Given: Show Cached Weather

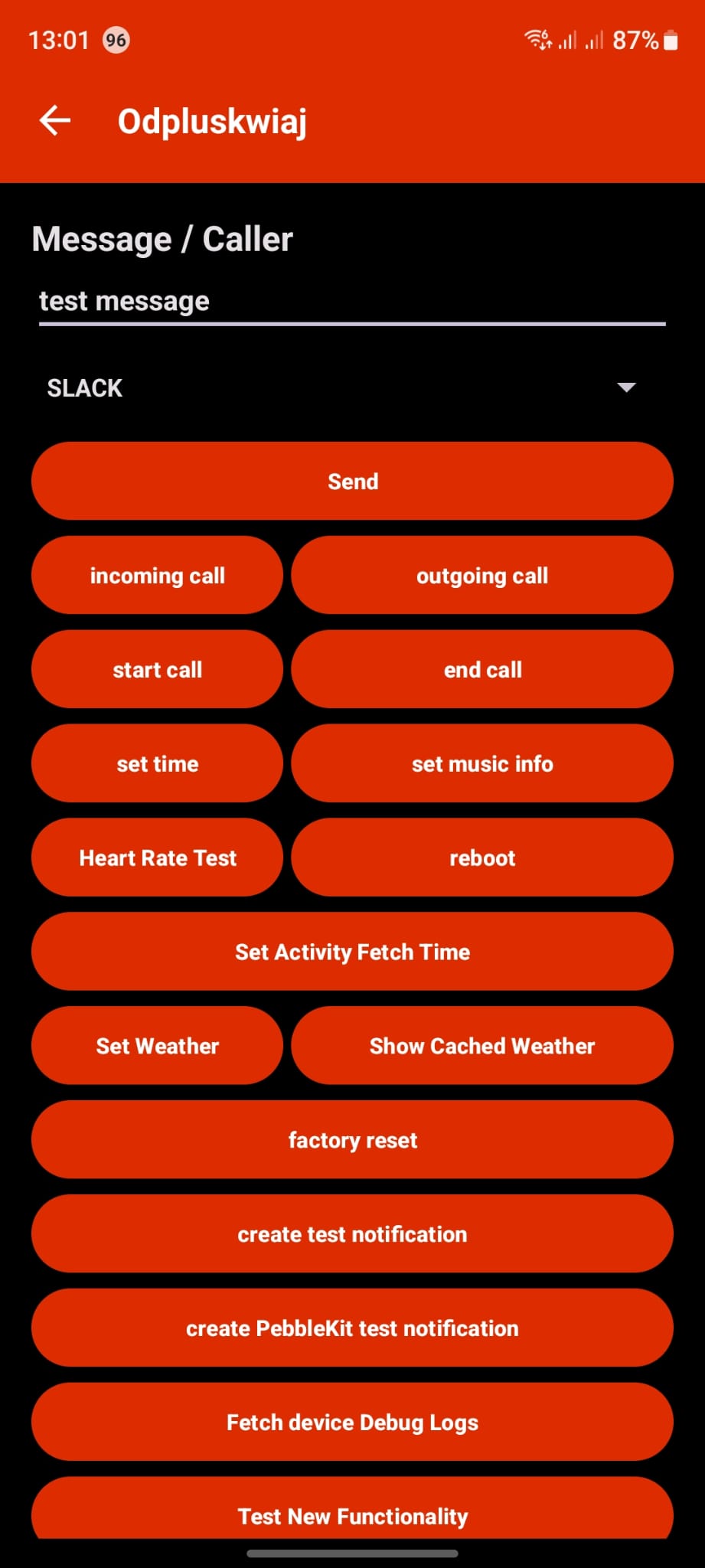Looking at the screenshot, I should click(482, 1046).
